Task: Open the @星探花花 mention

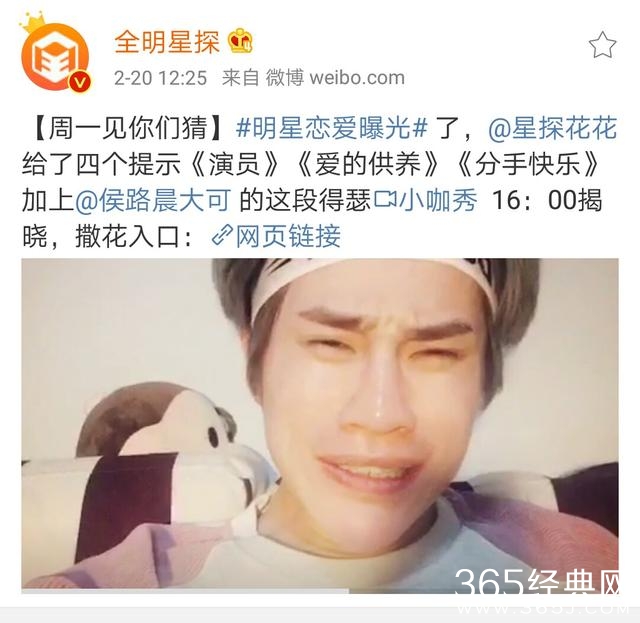Action: tap(552, 129)
